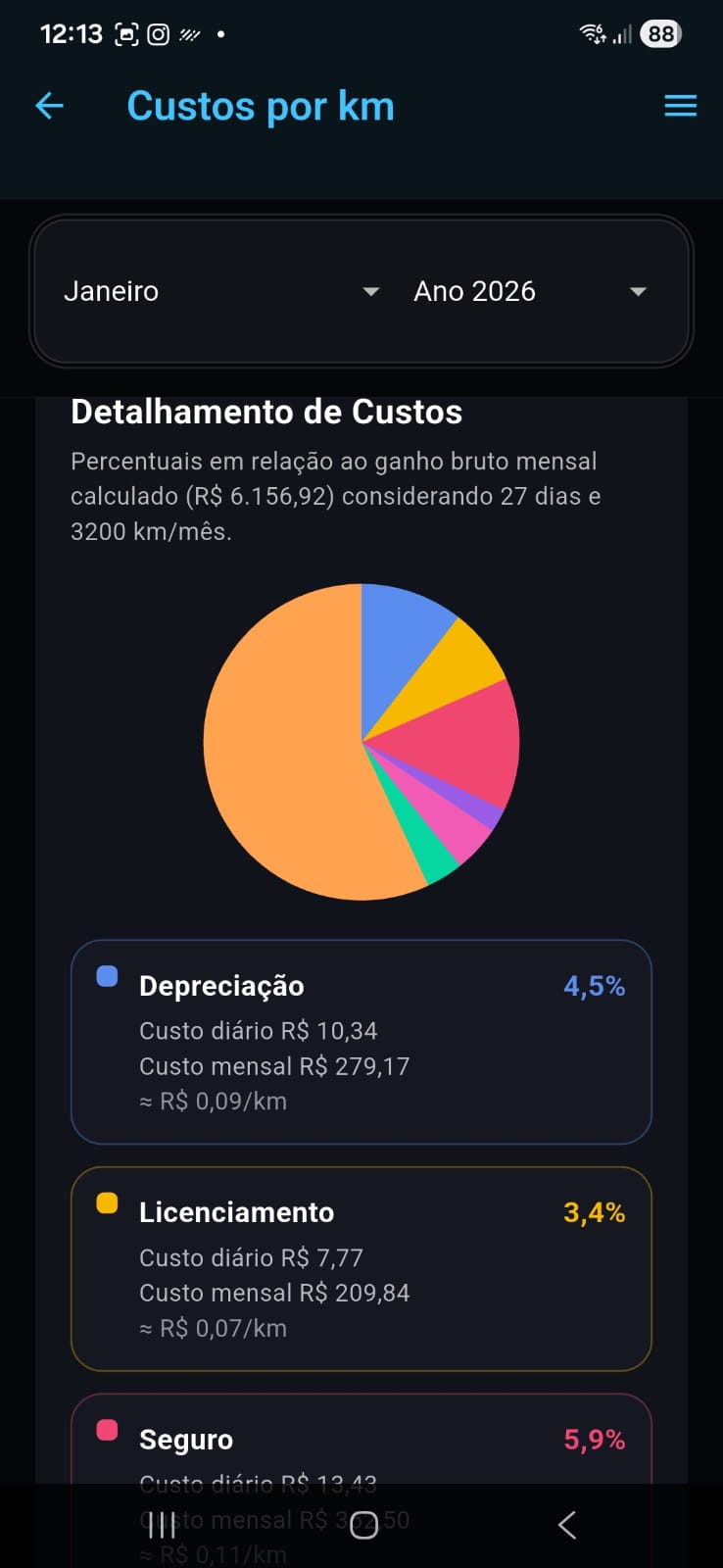This screenshot has width=723, height=1568.
Task: Tap the 4,5% percentage for Depreciação
Action: 594,986
